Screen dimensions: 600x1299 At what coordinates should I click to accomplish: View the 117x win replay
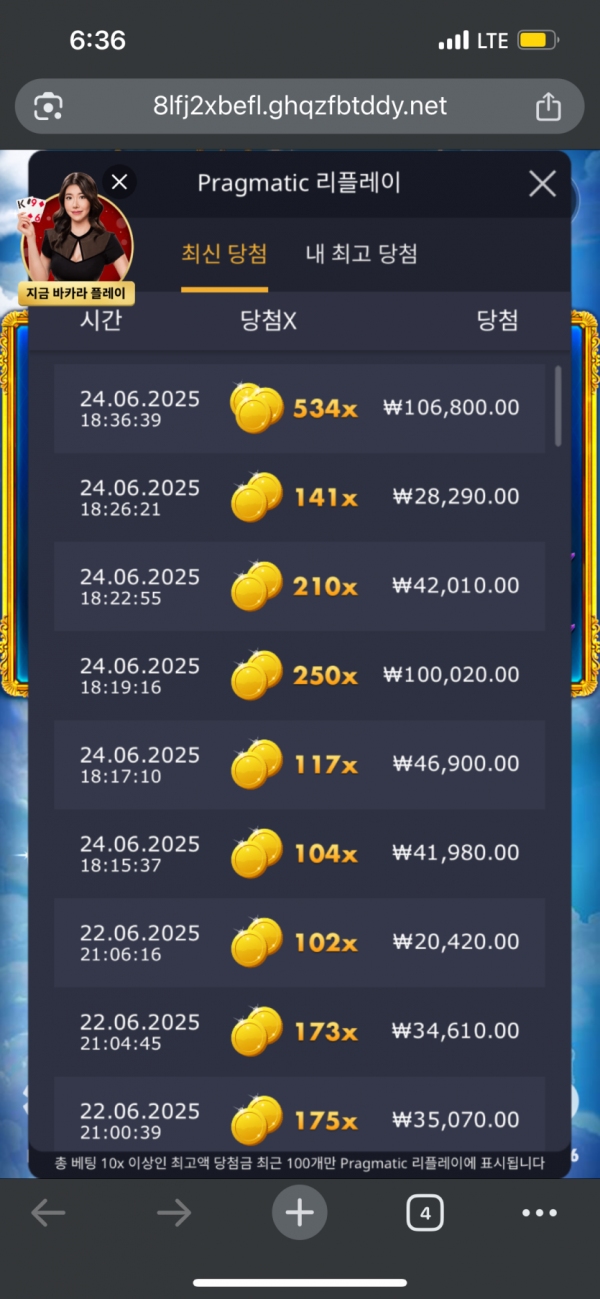(300, 764)
